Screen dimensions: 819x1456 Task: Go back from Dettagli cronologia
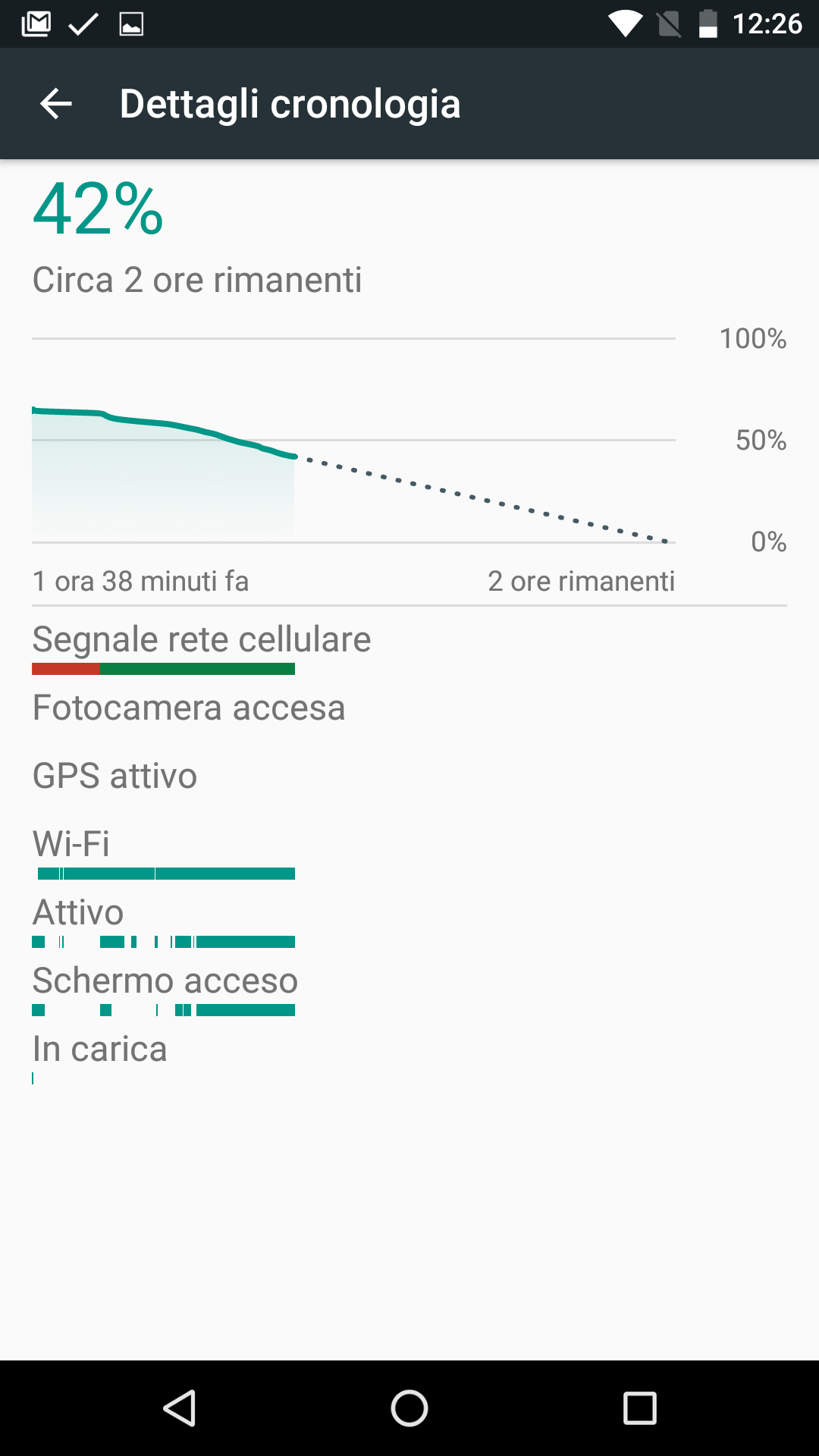click(x=55, y=104)
